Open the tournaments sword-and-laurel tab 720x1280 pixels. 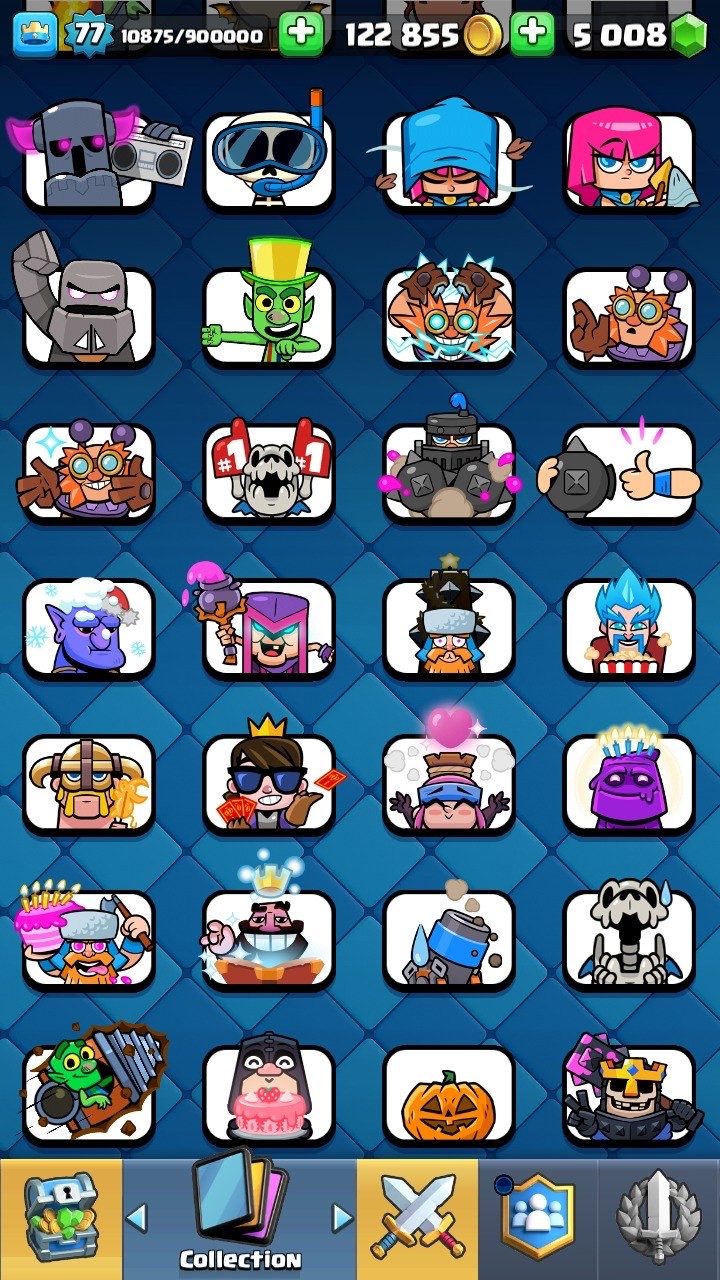point(659,1219)
